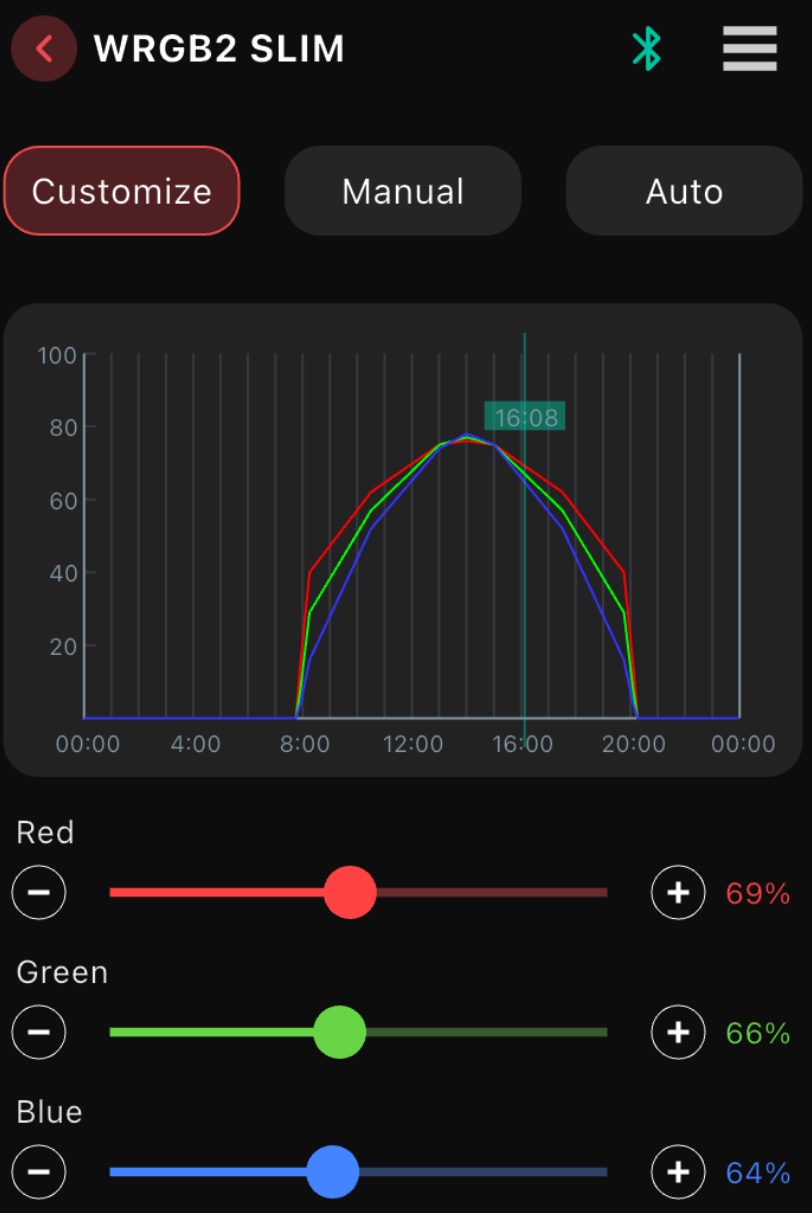Open the hamburger menu
This screenshot has width=812, height=1213.
(x=750, y=48)
